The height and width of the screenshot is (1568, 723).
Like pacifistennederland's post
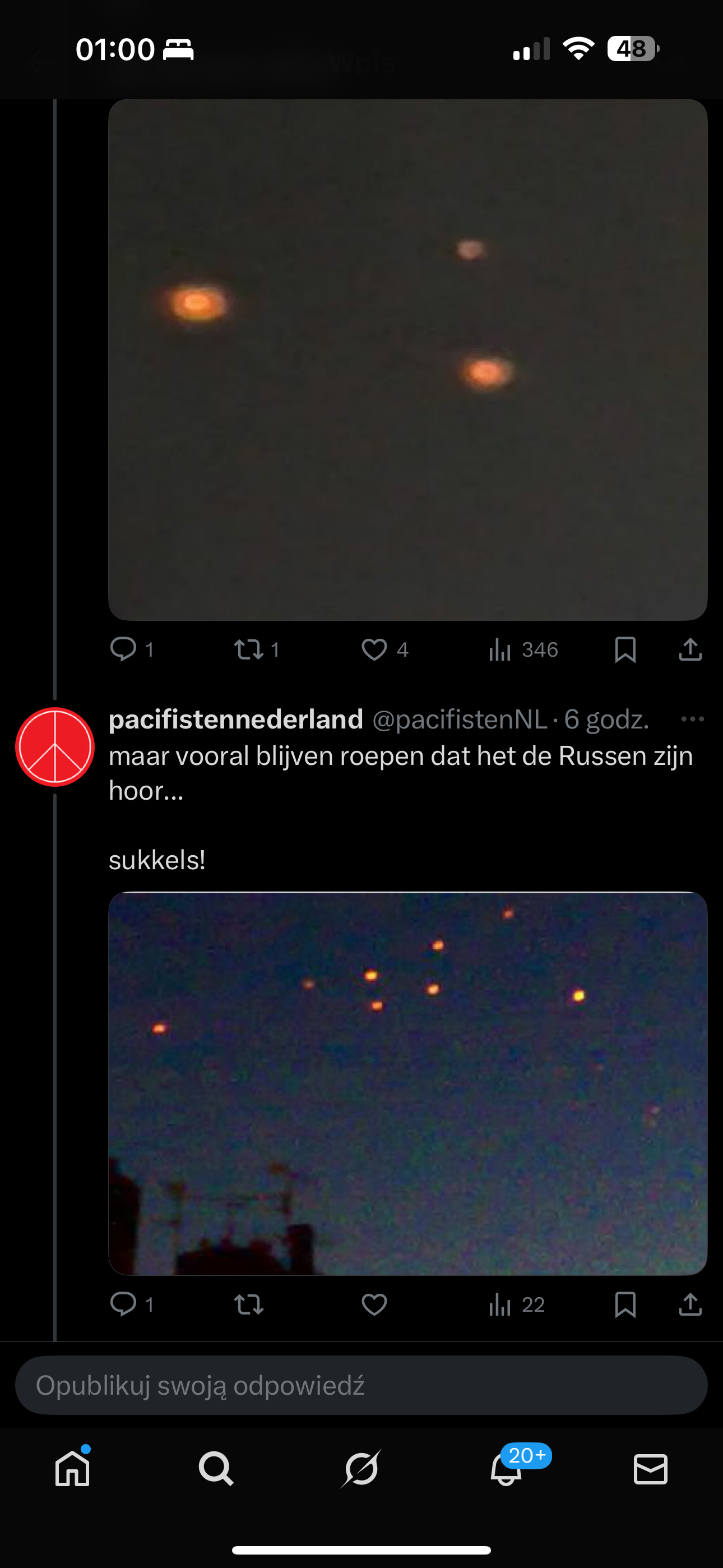click(x=374, y=1304)
